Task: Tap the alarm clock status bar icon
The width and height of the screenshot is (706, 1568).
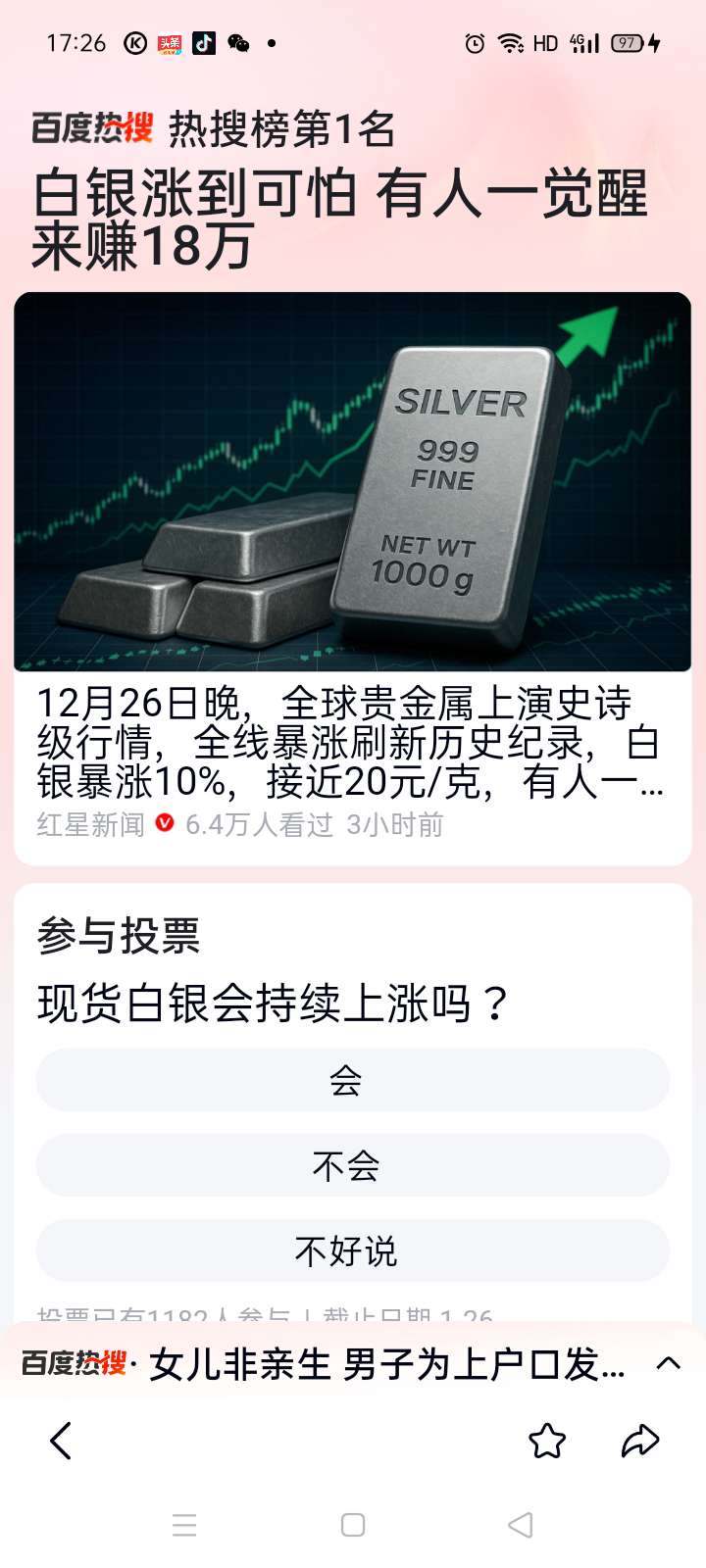Action: (474, 43)
